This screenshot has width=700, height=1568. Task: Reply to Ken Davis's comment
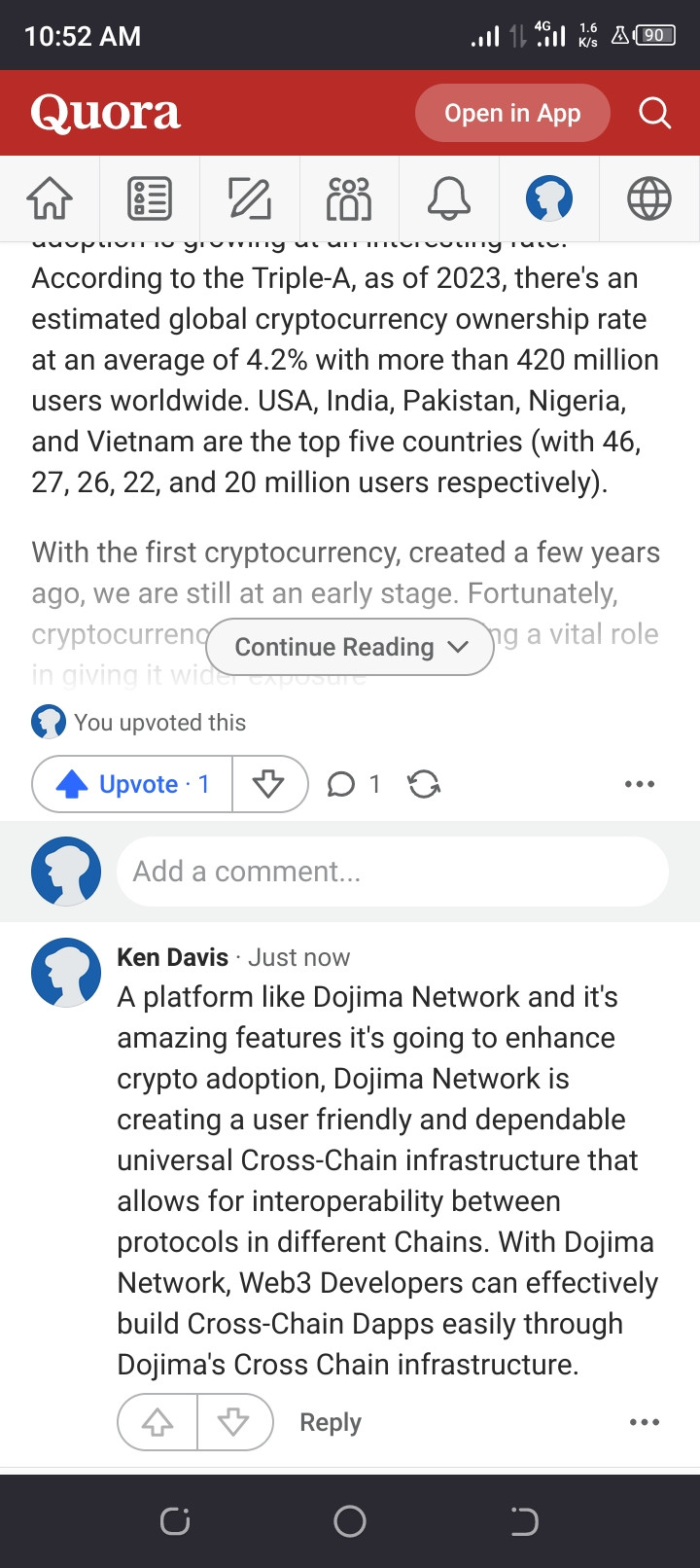[x=331, y=1422]
